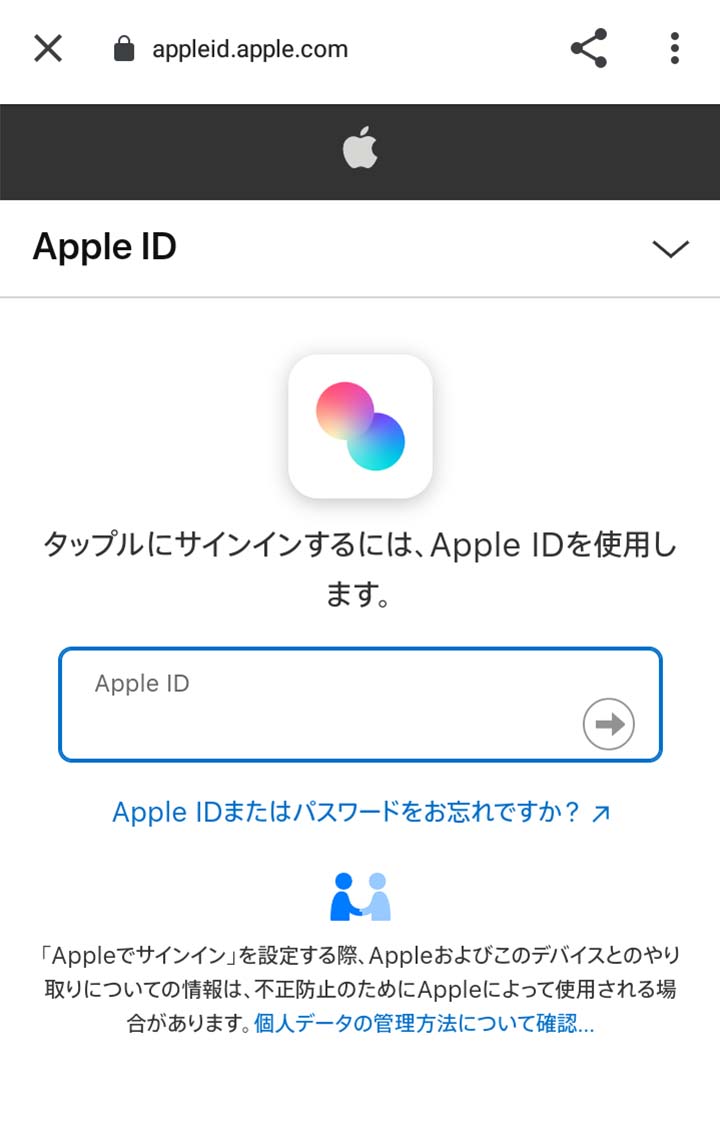720x1128 pixels.
Task: Expand the Apple ID header chevron
Action: tap(670, 249)
